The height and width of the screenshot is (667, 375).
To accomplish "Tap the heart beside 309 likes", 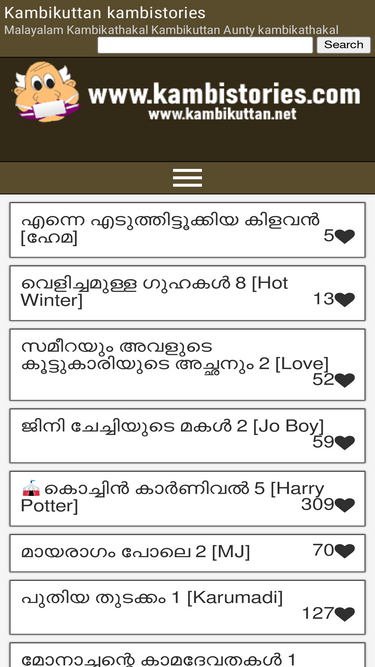I will 345,505.
